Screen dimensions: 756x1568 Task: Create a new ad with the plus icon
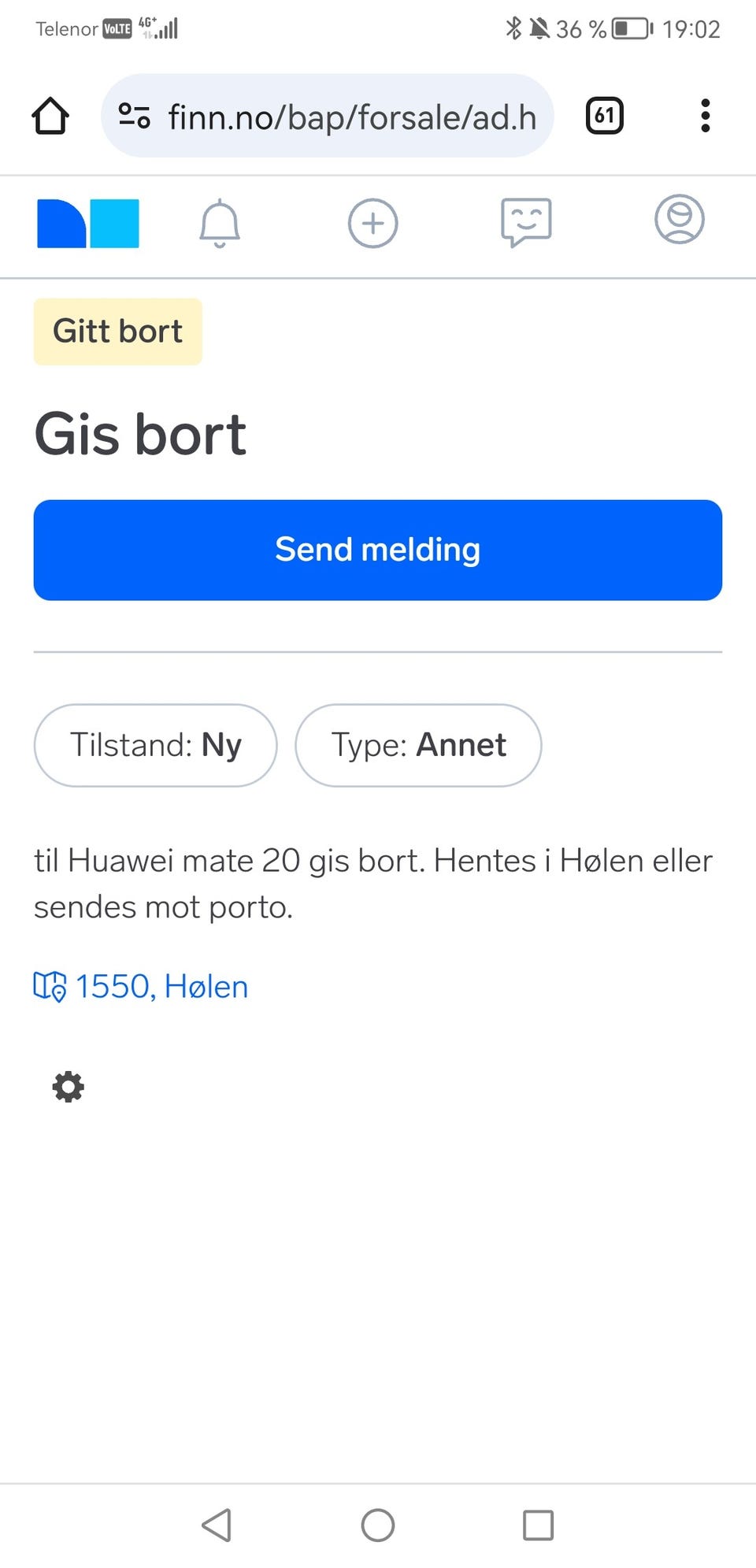click(x=372, y=224)
